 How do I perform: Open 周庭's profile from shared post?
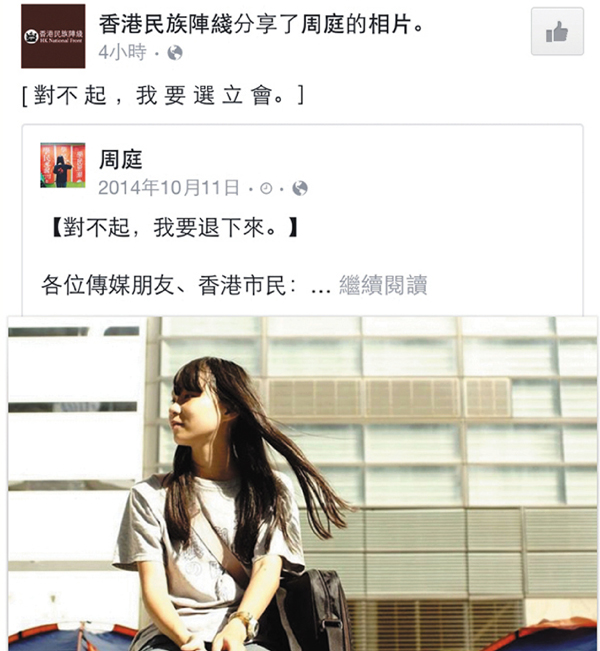(x=121, y=159)
